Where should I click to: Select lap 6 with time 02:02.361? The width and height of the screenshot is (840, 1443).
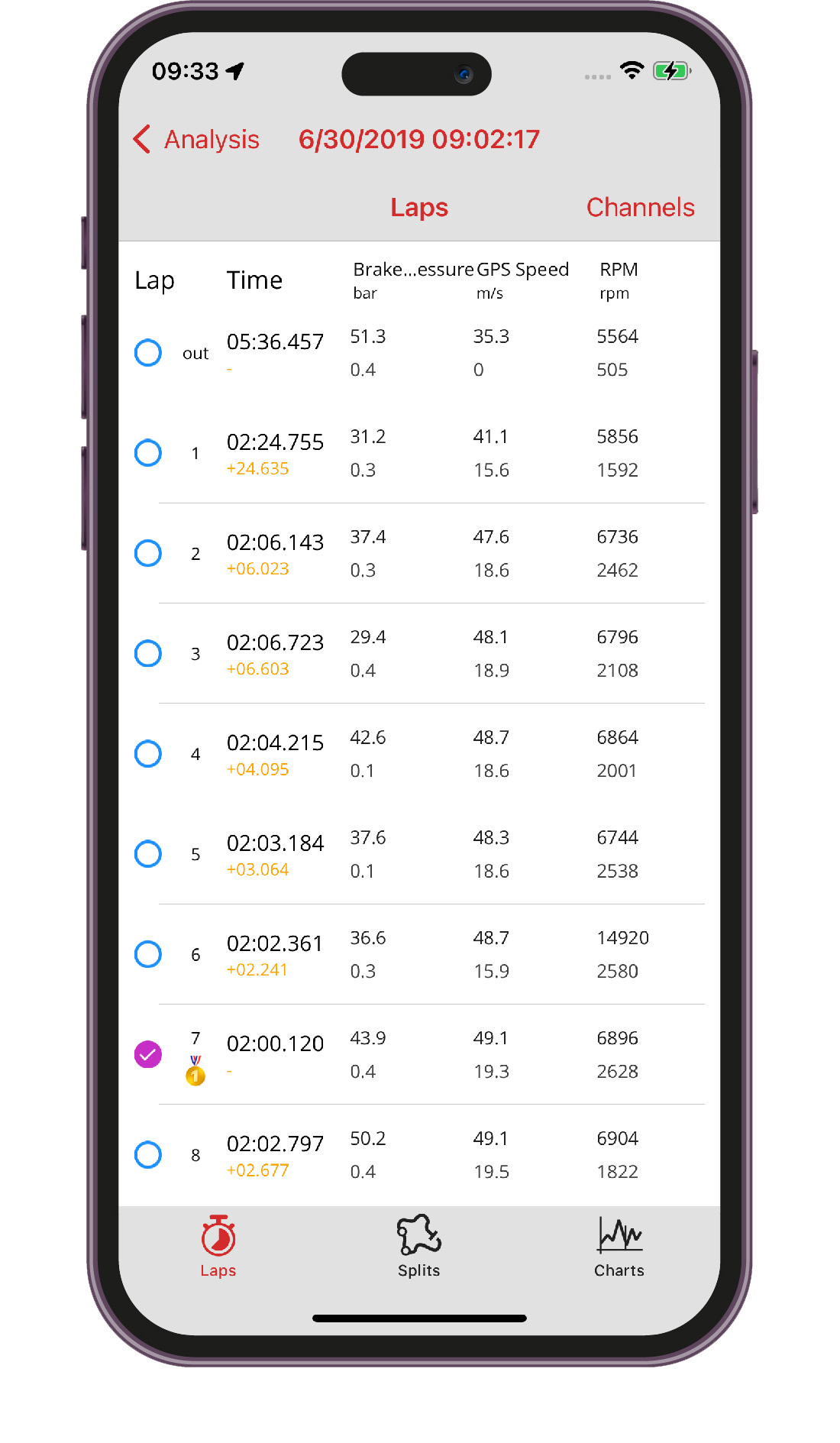148,954
